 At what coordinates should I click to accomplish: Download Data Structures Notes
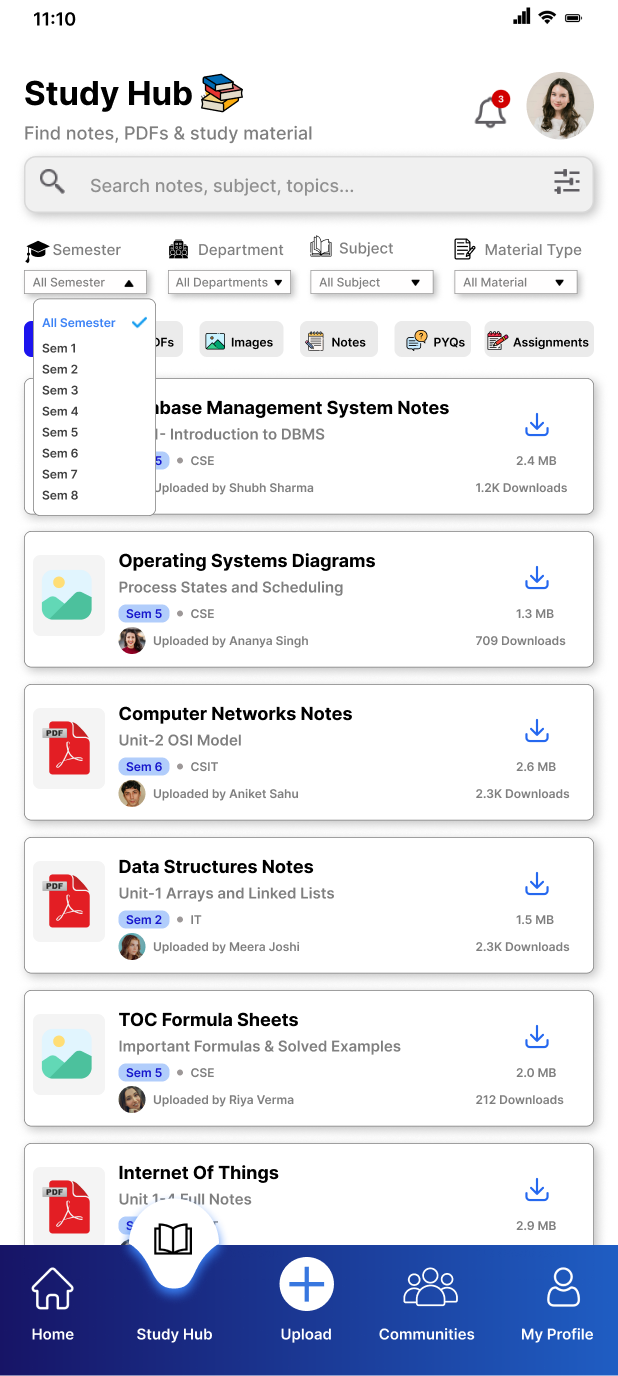coord(537,884)
